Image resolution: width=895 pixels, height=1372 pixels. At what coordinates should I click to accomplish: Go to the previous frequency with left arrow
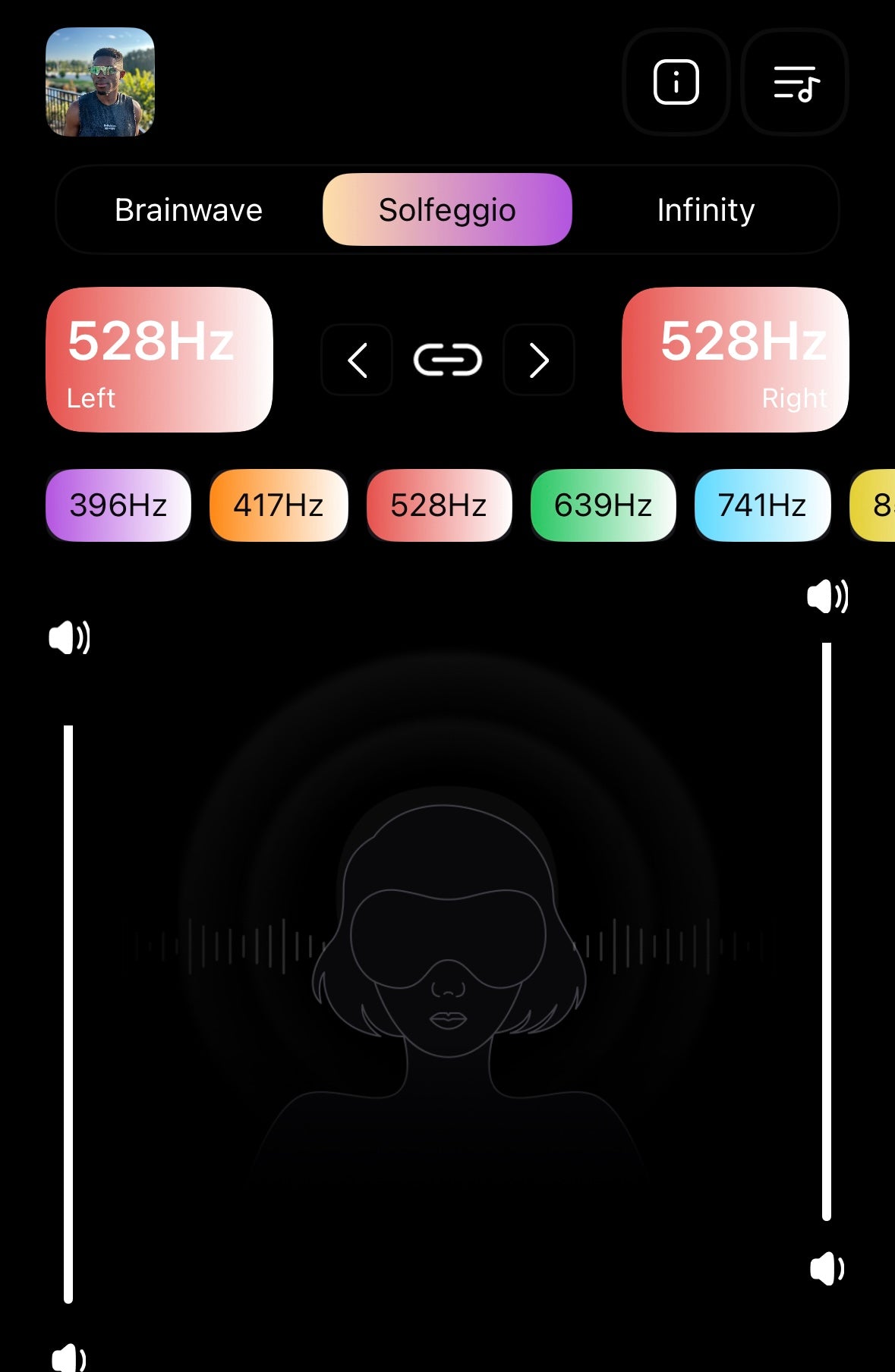[357, 360]
